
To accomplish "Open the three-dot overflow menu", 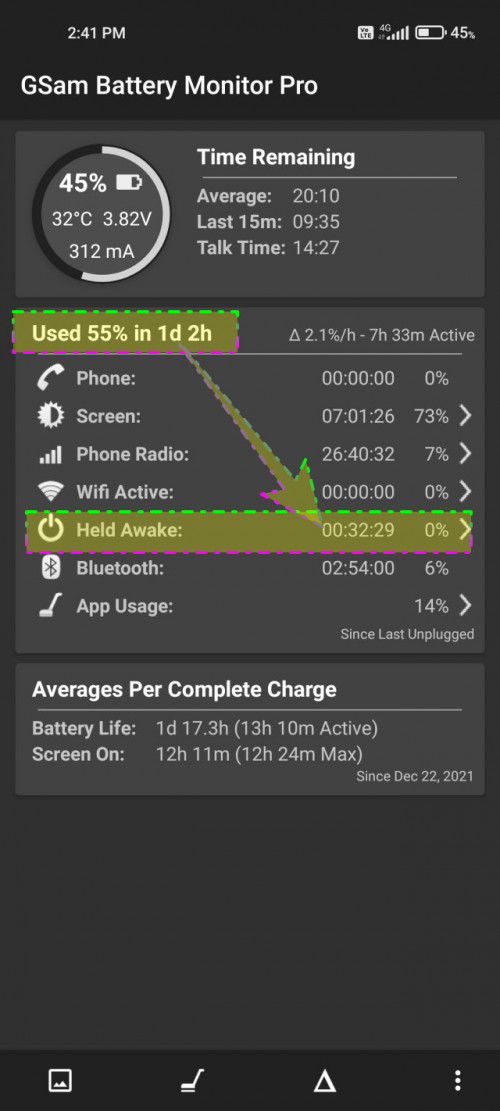I will [458, 1081].
